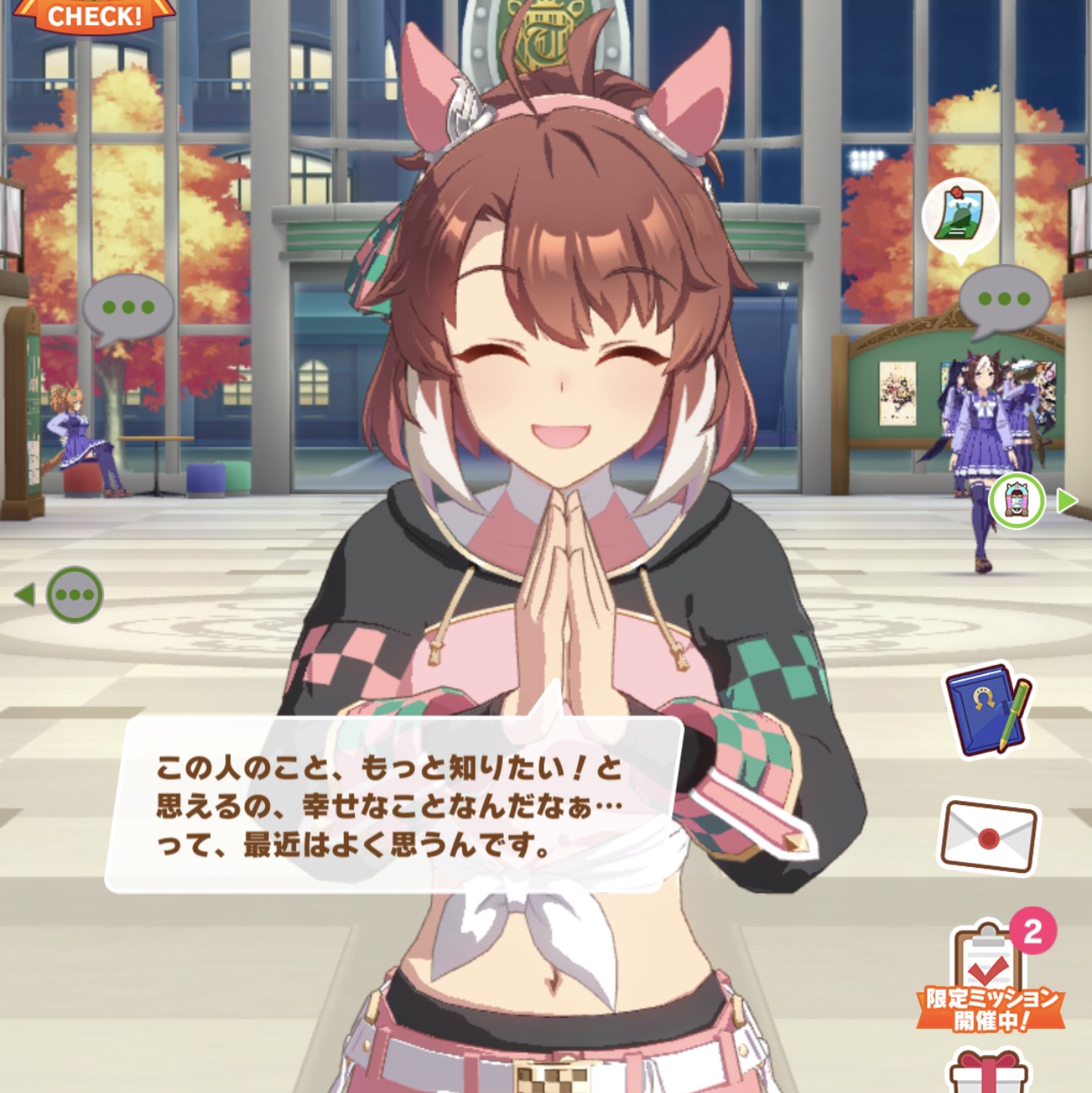Open the blue notebook with pen
Image resolution: width=1092 pixels, height=1093 pixels.
(x=987, y=711)
